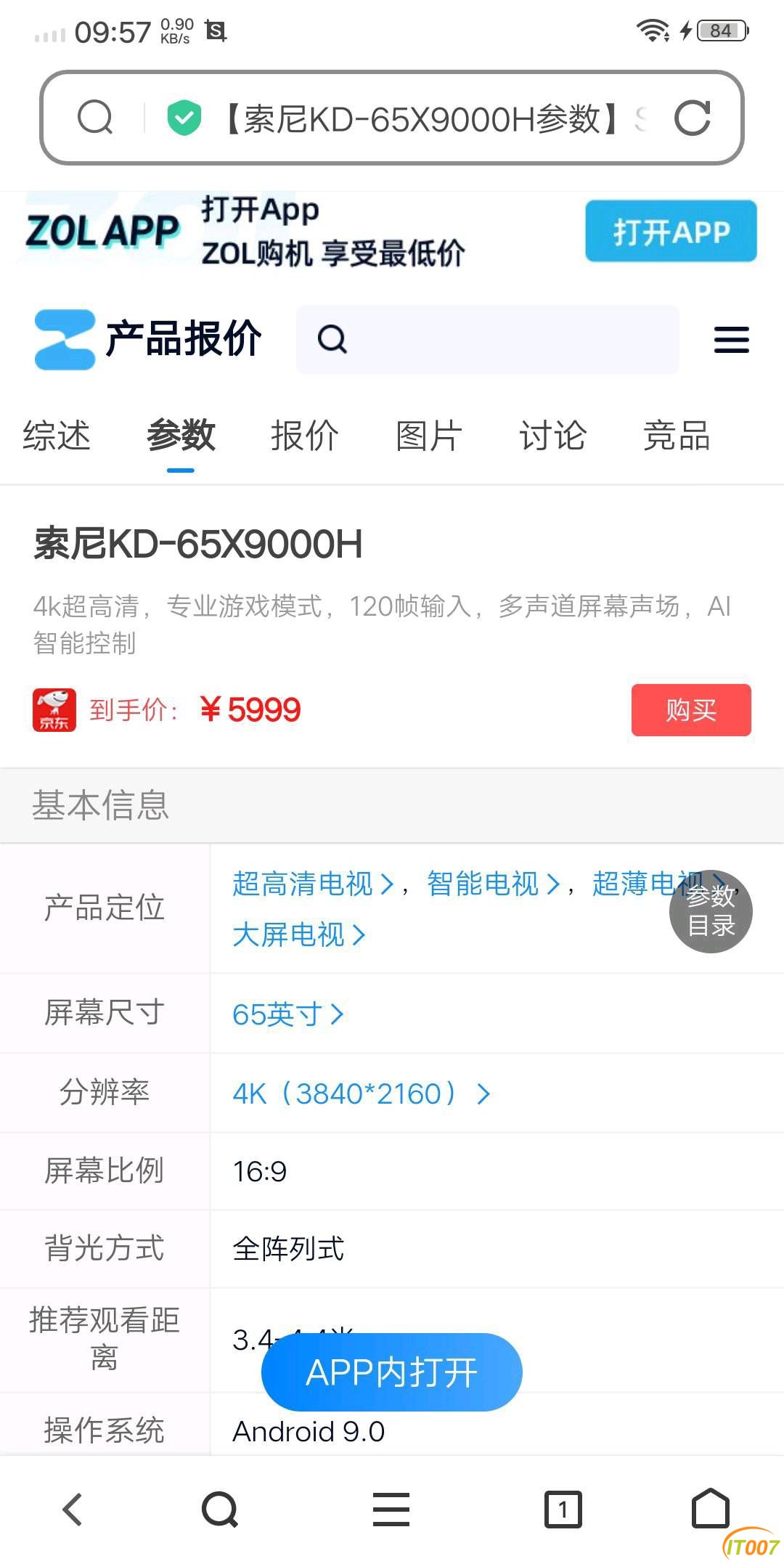Switch to the 竞品 tab

click(x=677, y=436)
